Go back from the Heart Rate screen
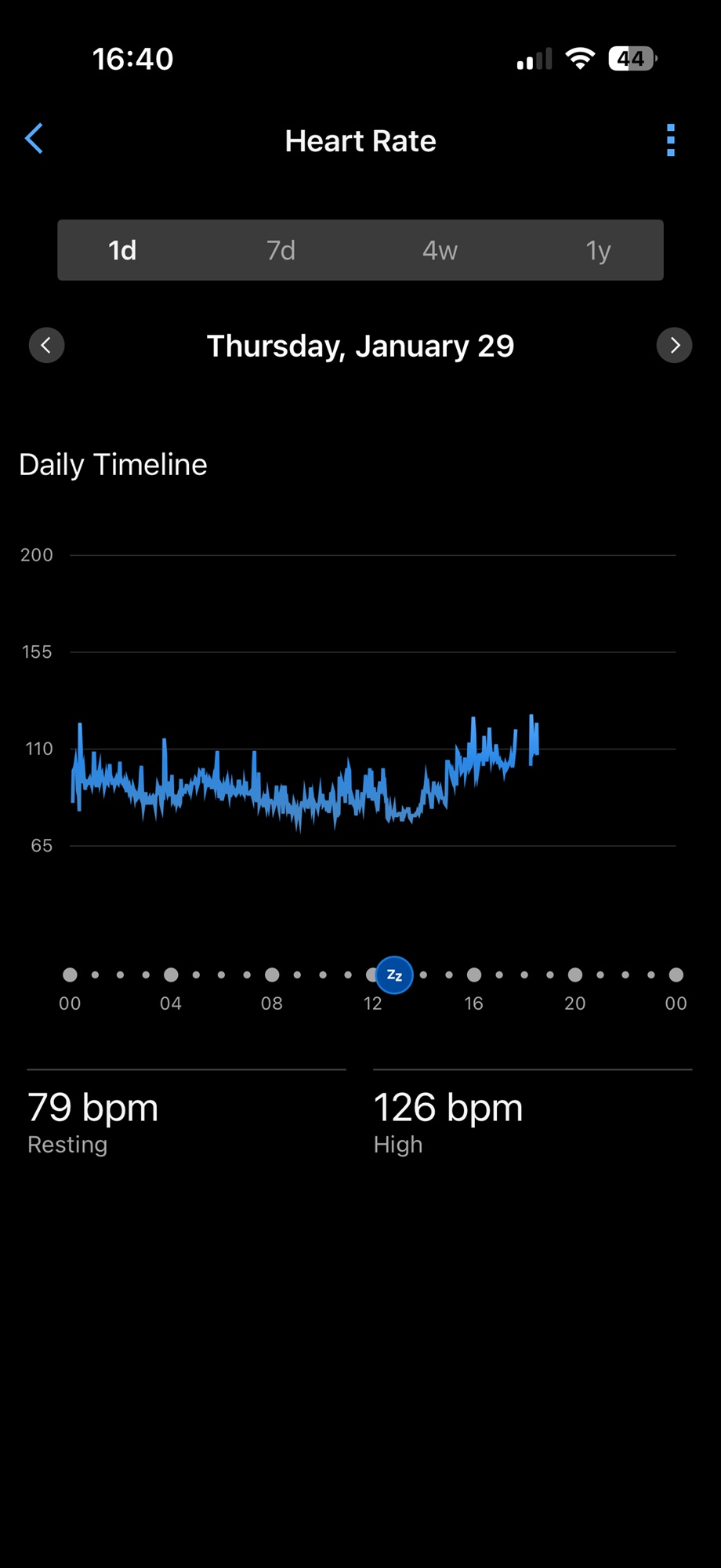The image size is (721, 1568). 34,140
